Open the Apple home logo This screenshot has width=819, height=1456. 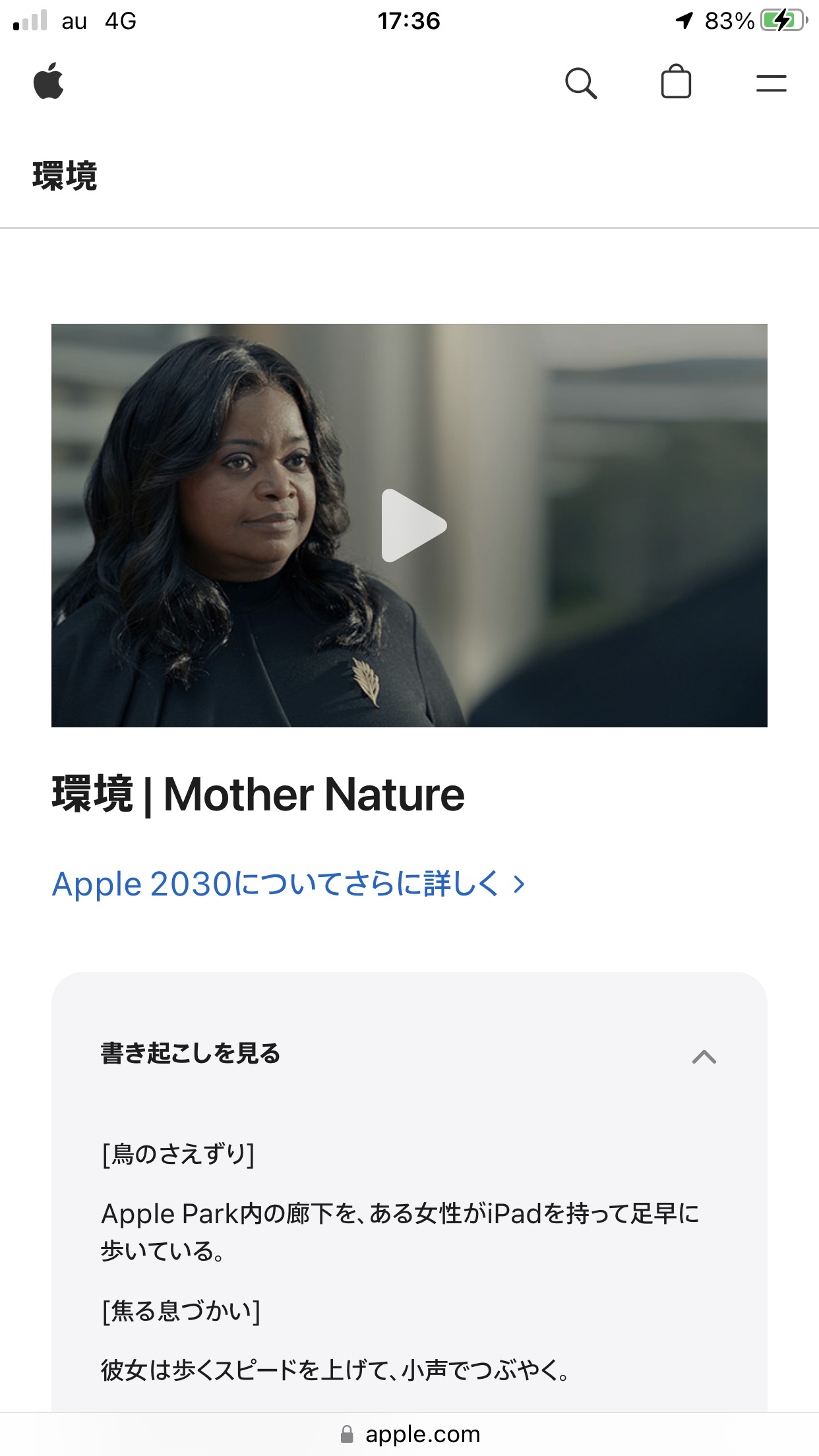pyautogui.click(x=49, y=82)
